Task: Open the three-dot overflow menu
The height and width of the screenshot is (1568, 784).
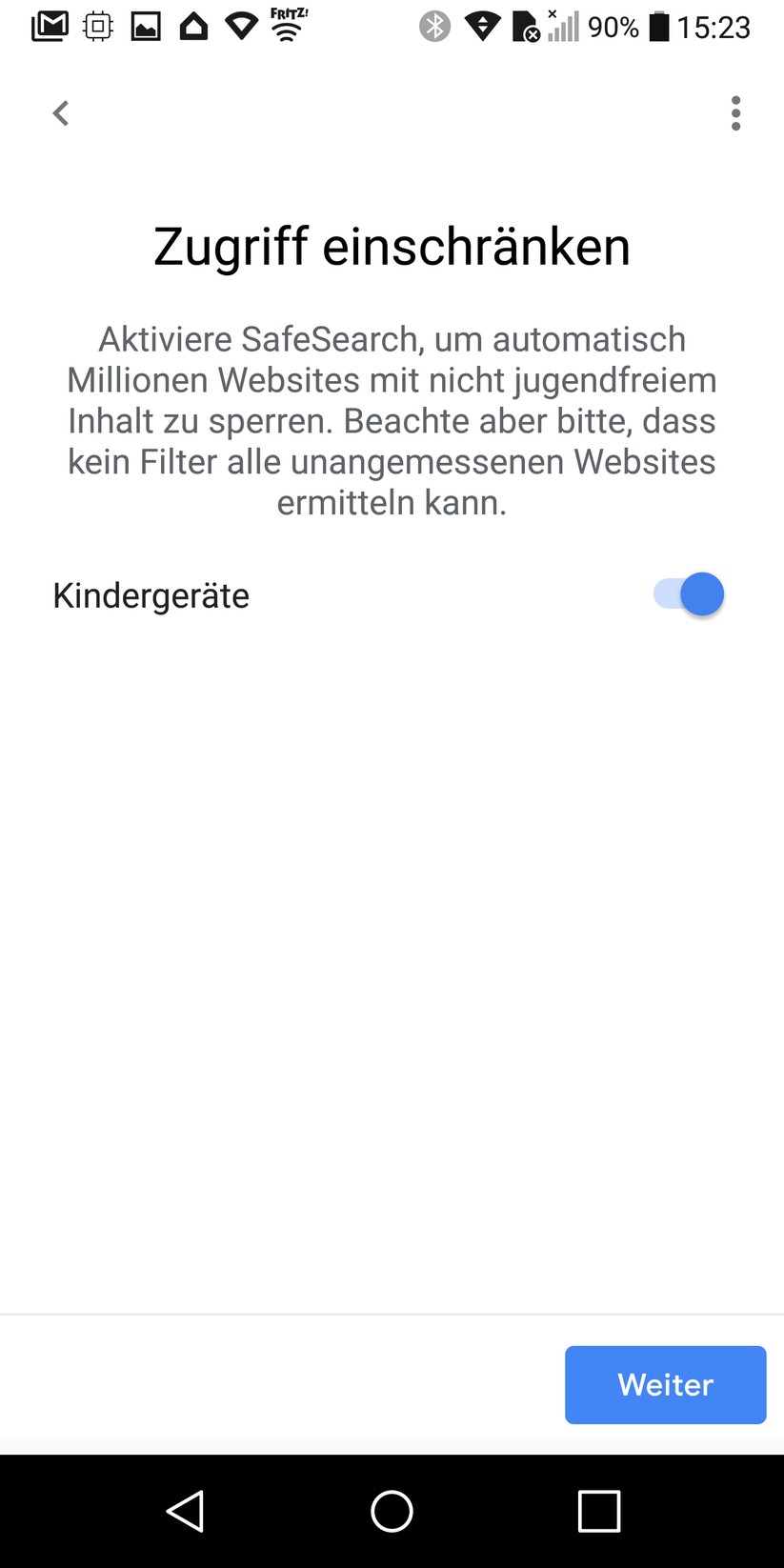Action: pyautogui.click(x=735, y=113)
